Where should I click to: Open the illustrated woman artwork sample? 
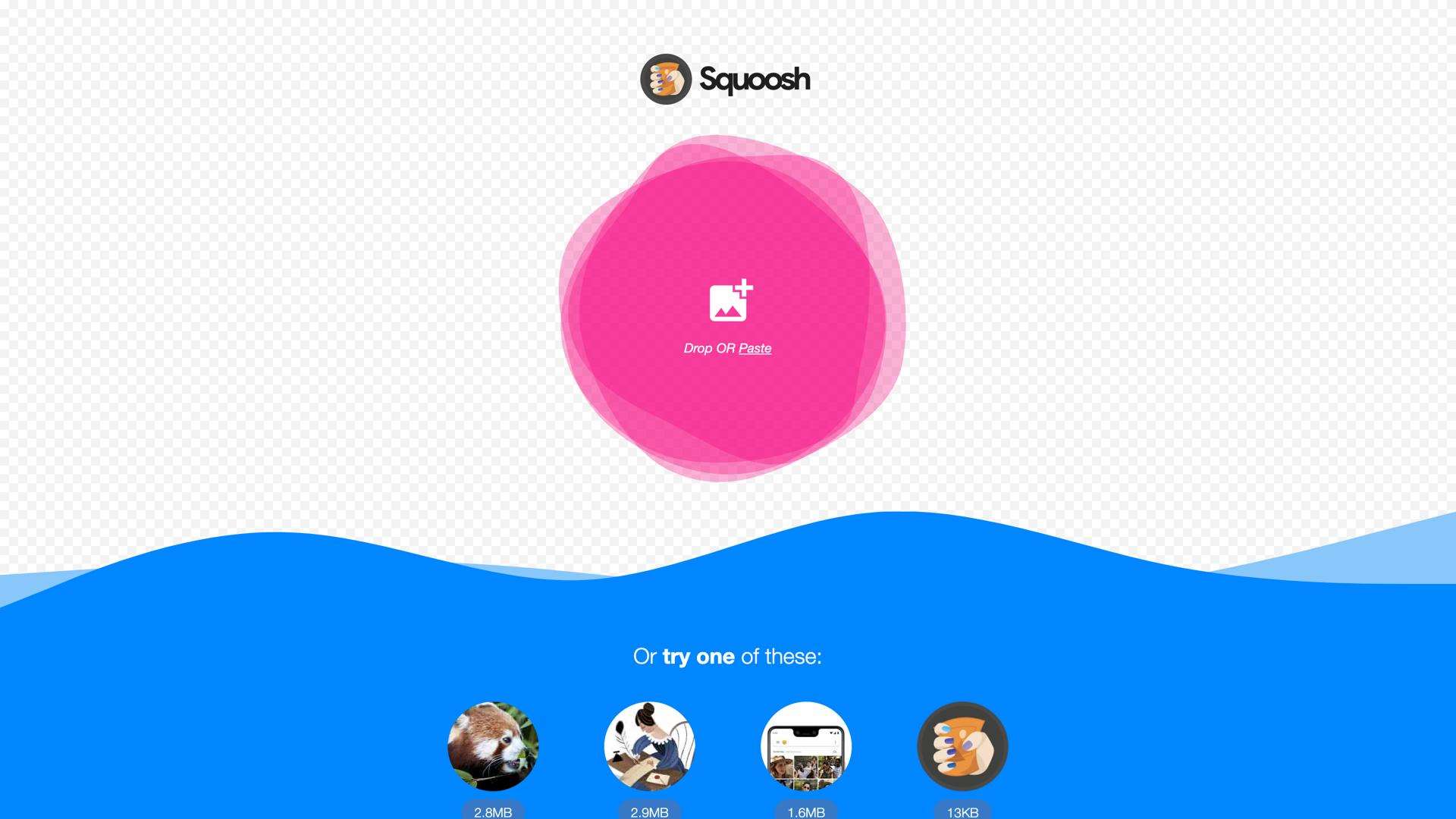[650, 746]
